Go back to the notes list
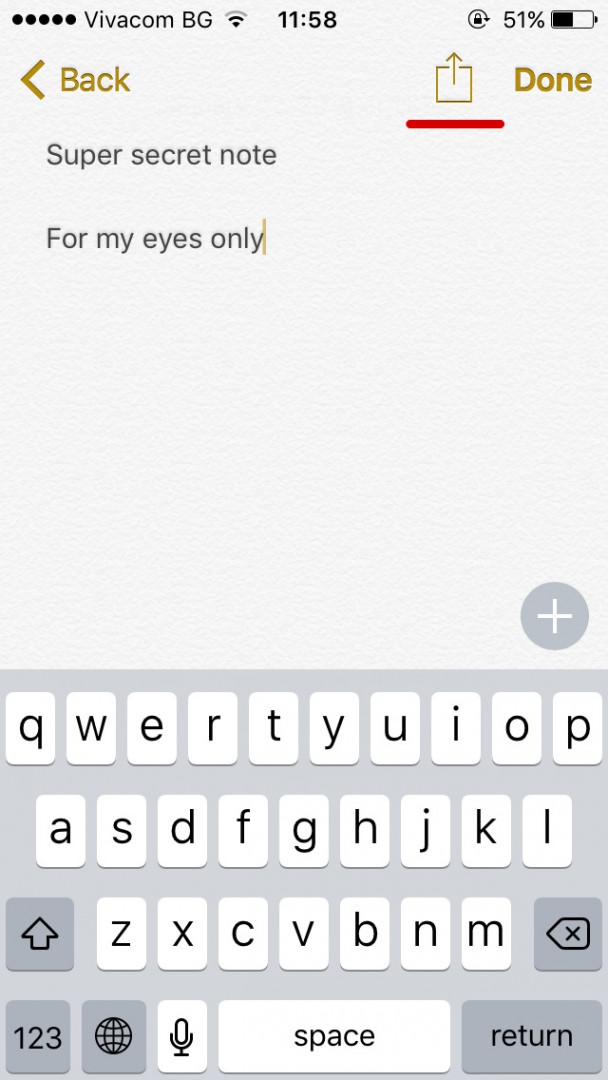The height and width of the screenshot is (1080, 608). (x=76, y=80)
